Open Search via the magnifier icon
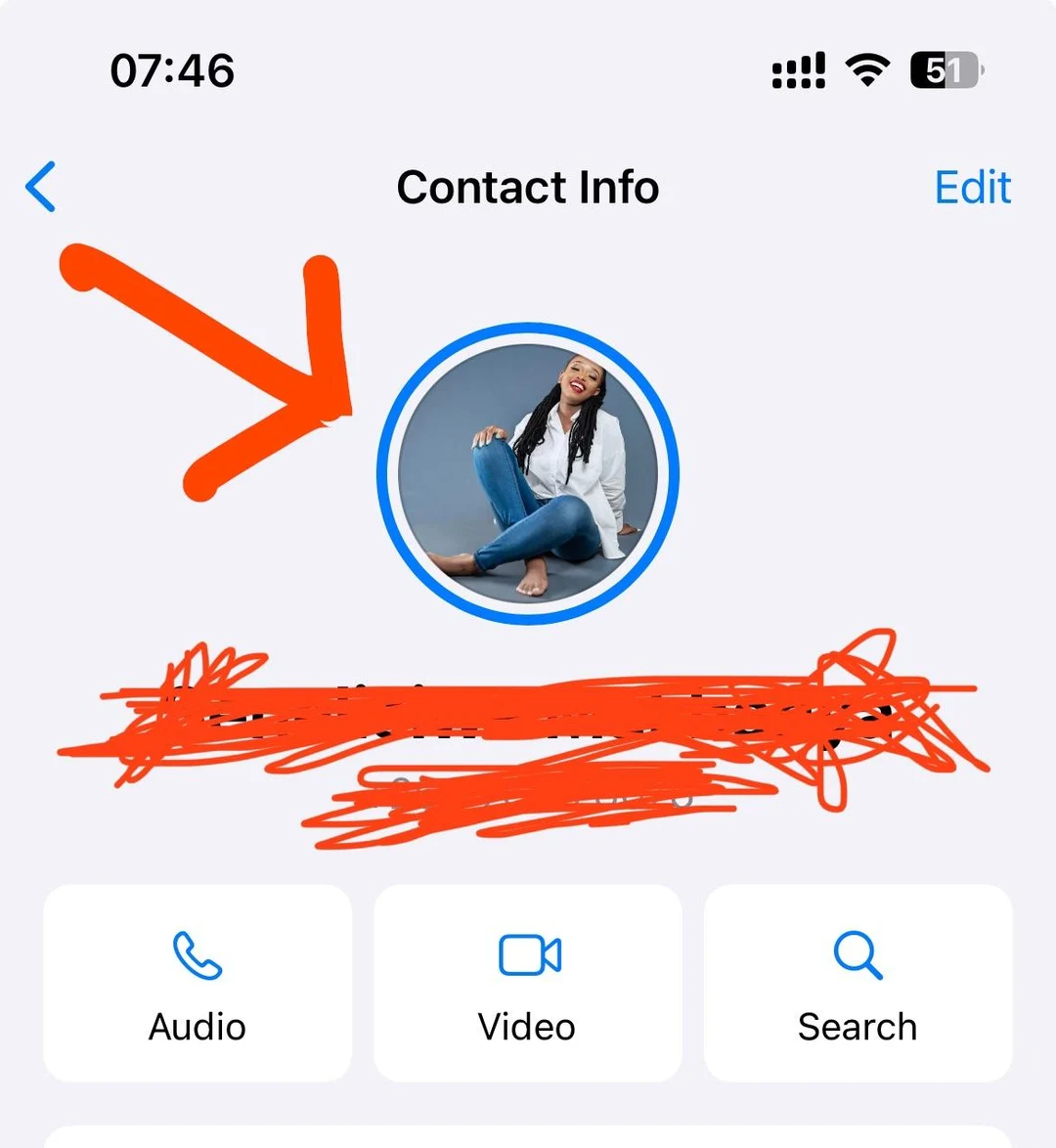1056x1148 pixels. pyautogui.click(x=857, y=953)
